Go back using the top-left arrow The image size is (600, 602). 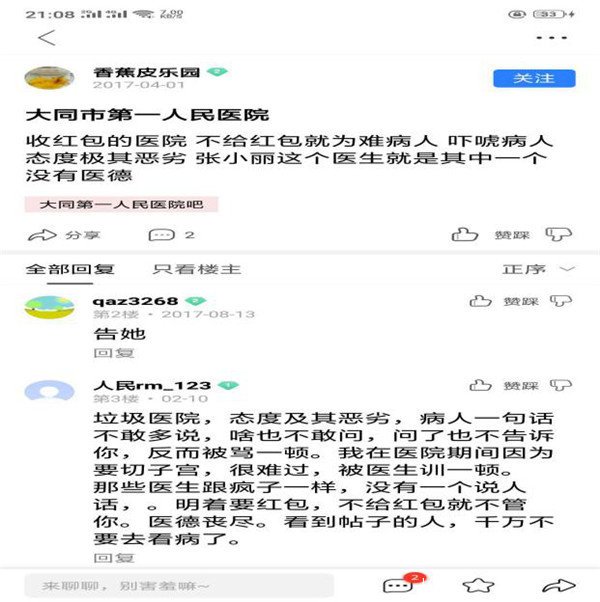[46, 38]
